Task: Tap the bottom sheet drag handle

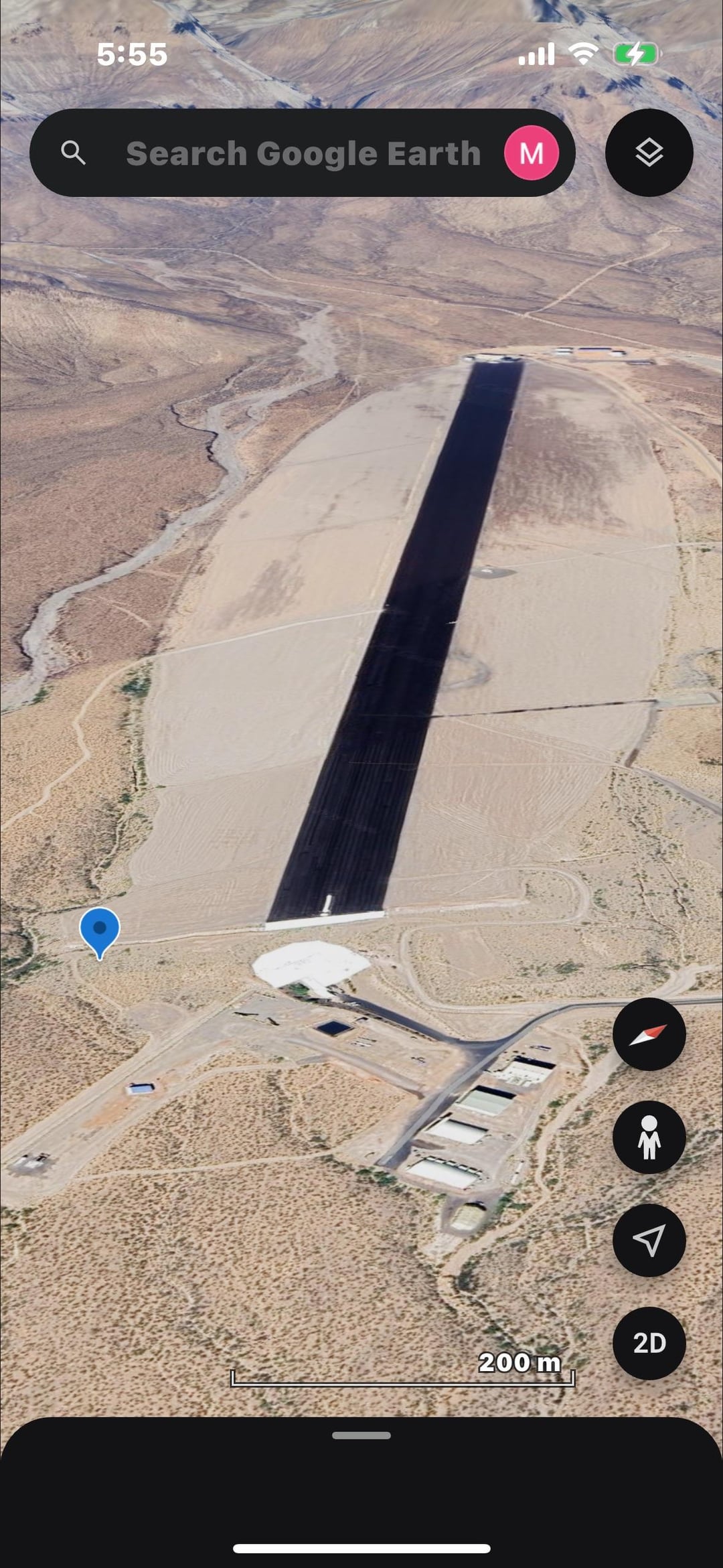Action: coord(361,1435)
